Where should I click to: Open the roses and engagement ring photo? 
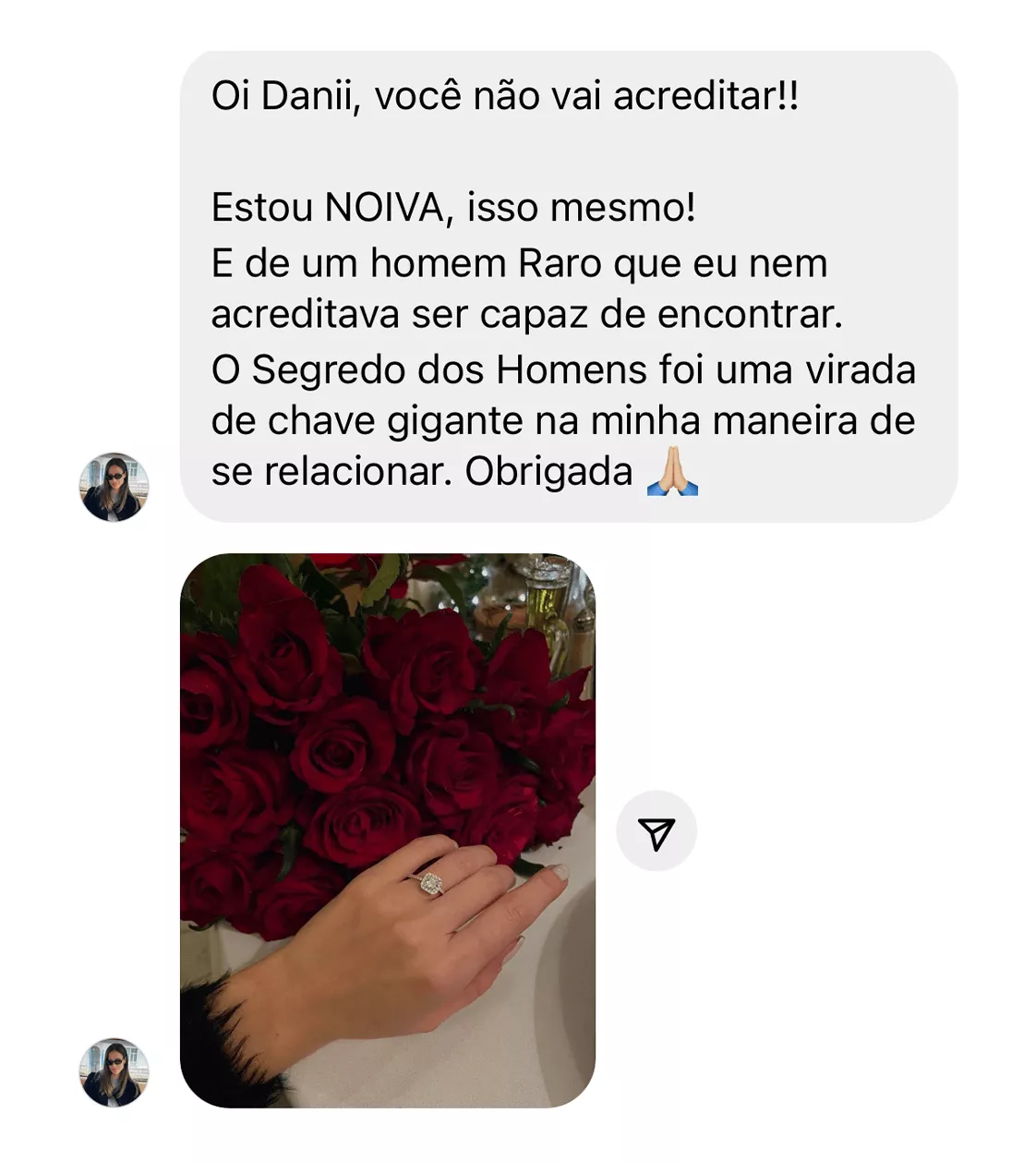click(x=387, y=829)
